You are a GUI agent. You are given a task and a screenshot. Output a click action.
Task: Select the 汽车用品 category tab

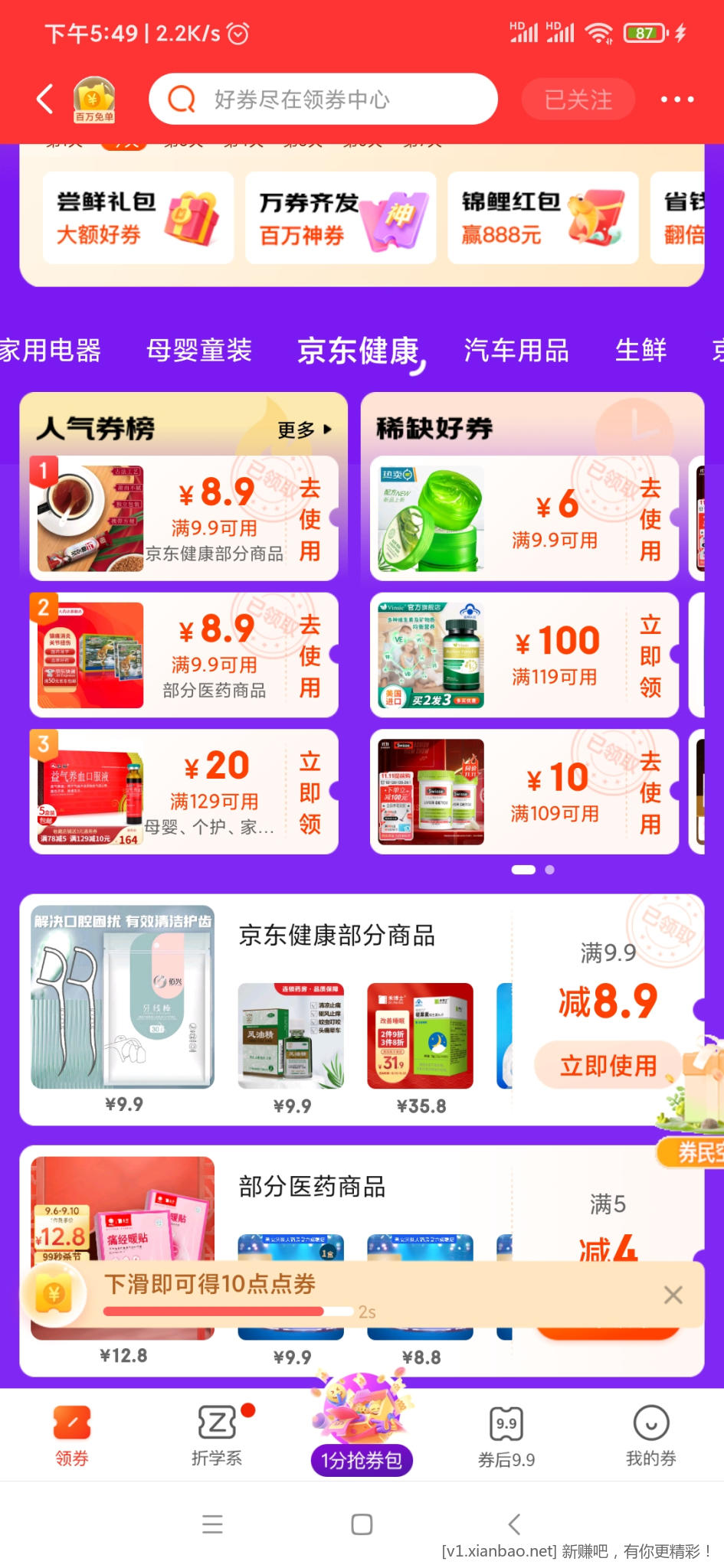(516, 351)
